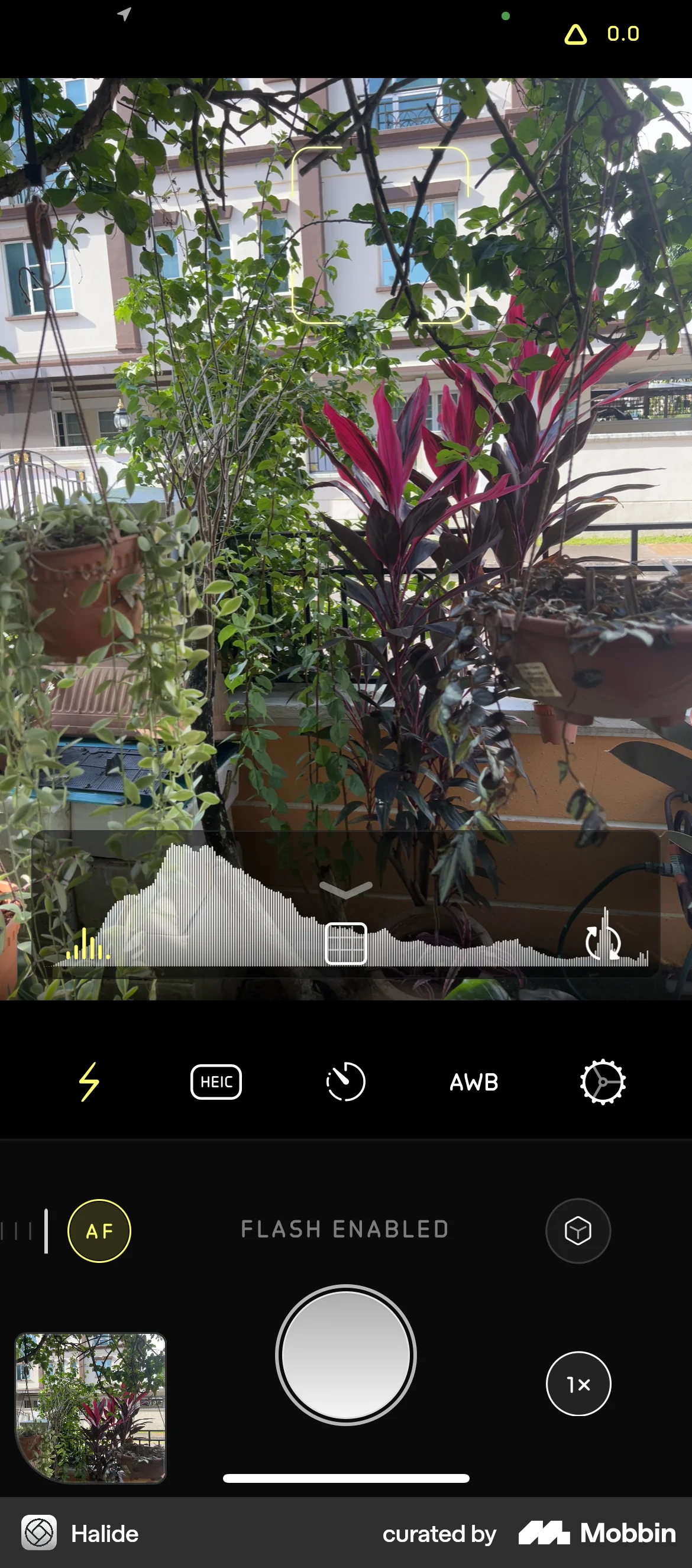Disable flash via the lightning toggle
The height and width of the screenshot is (1568, 692).
pos(89,1082)
